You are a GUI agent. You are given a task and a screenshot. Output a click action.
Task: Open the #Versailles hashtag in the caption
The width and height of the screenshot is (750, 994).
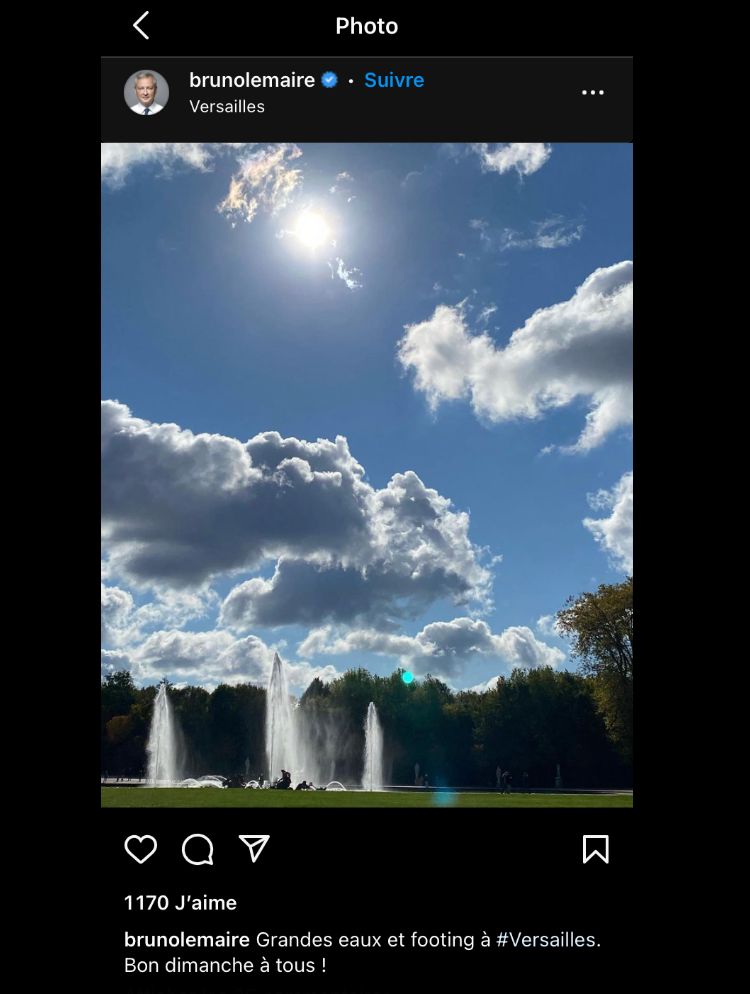[x=546, y=940]
